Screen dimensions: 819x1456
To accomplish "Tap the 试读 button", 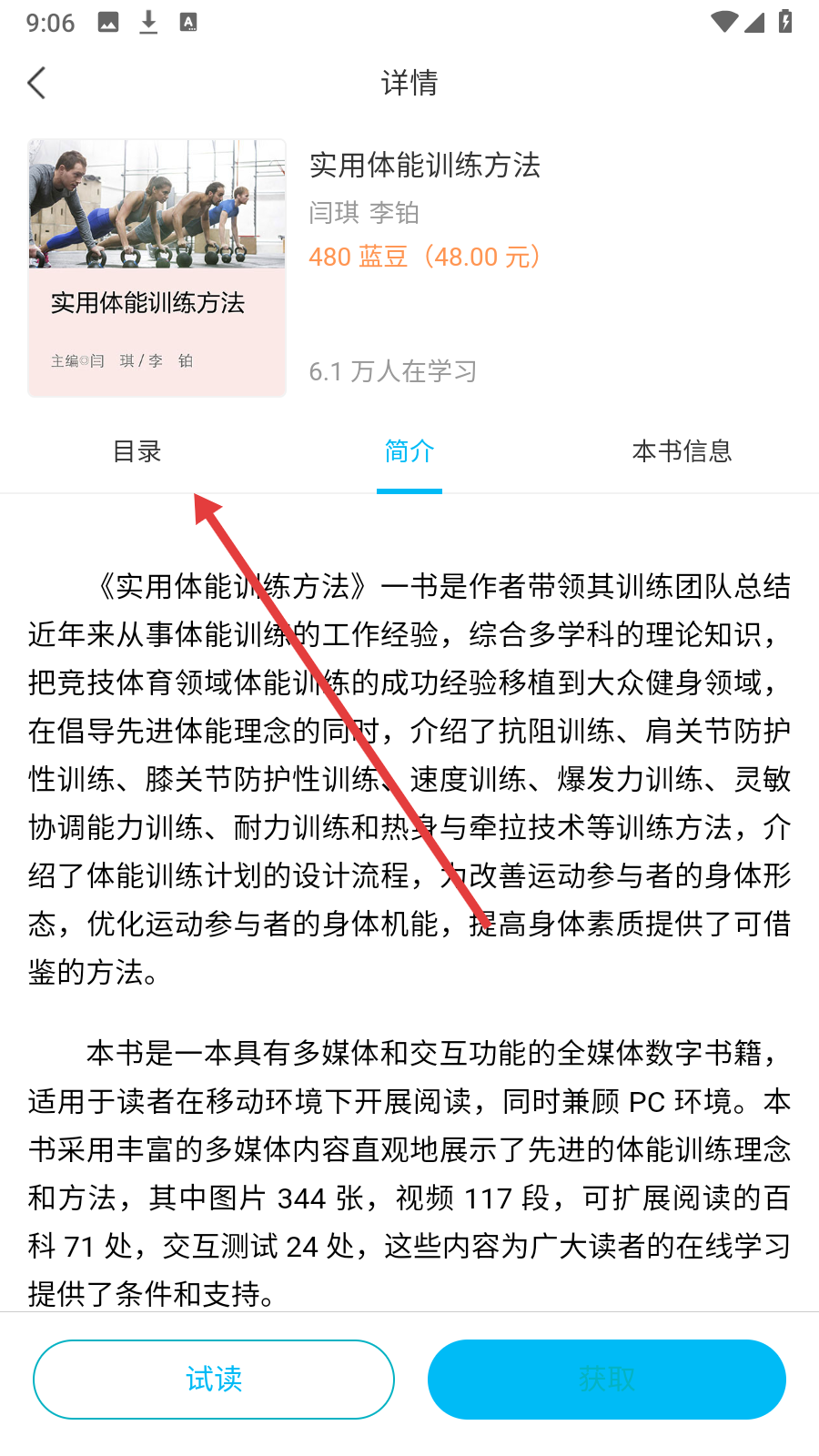I will (x=214, y=1380).
